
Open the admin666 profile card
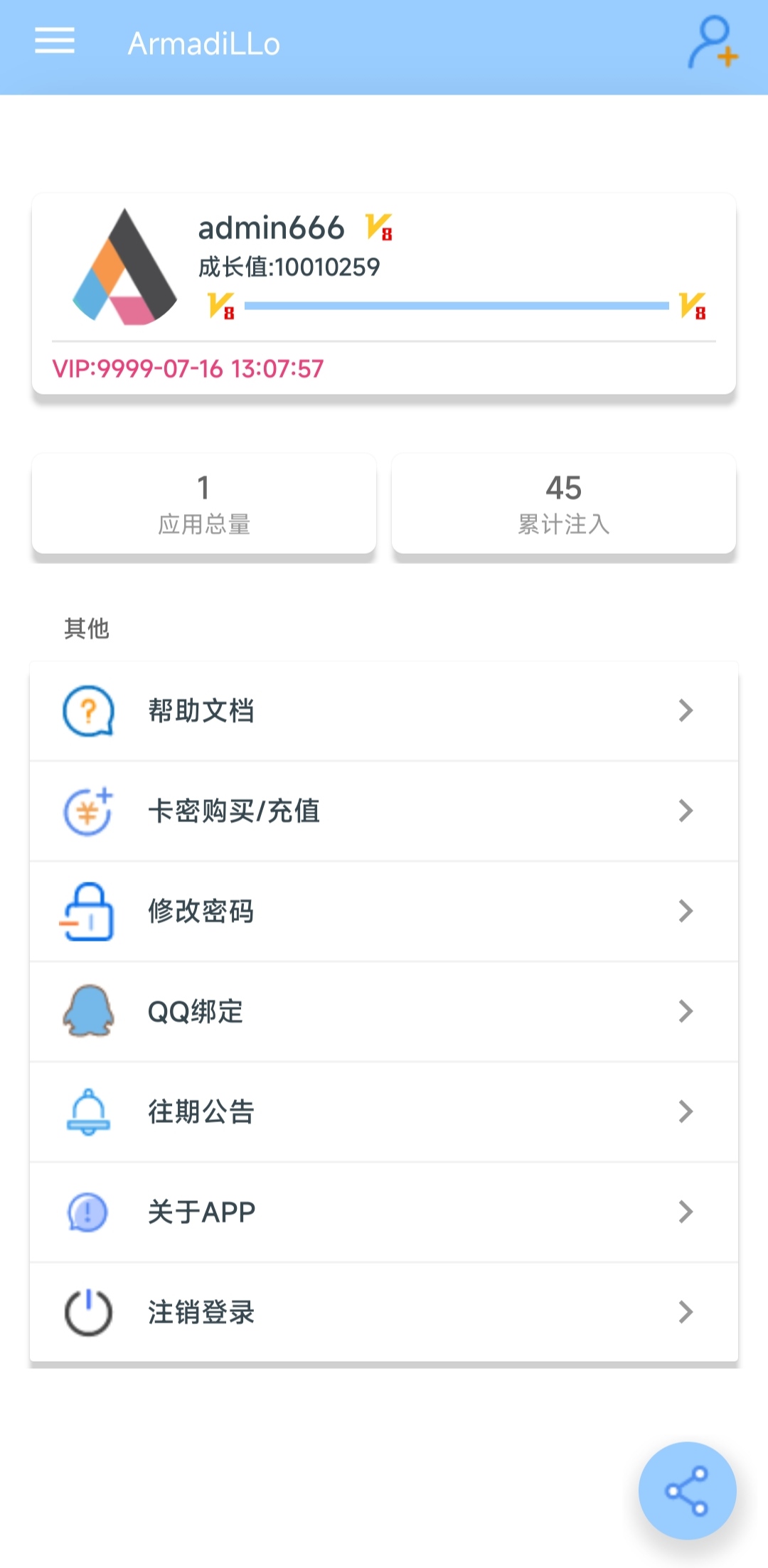click(x=383, y=293)
